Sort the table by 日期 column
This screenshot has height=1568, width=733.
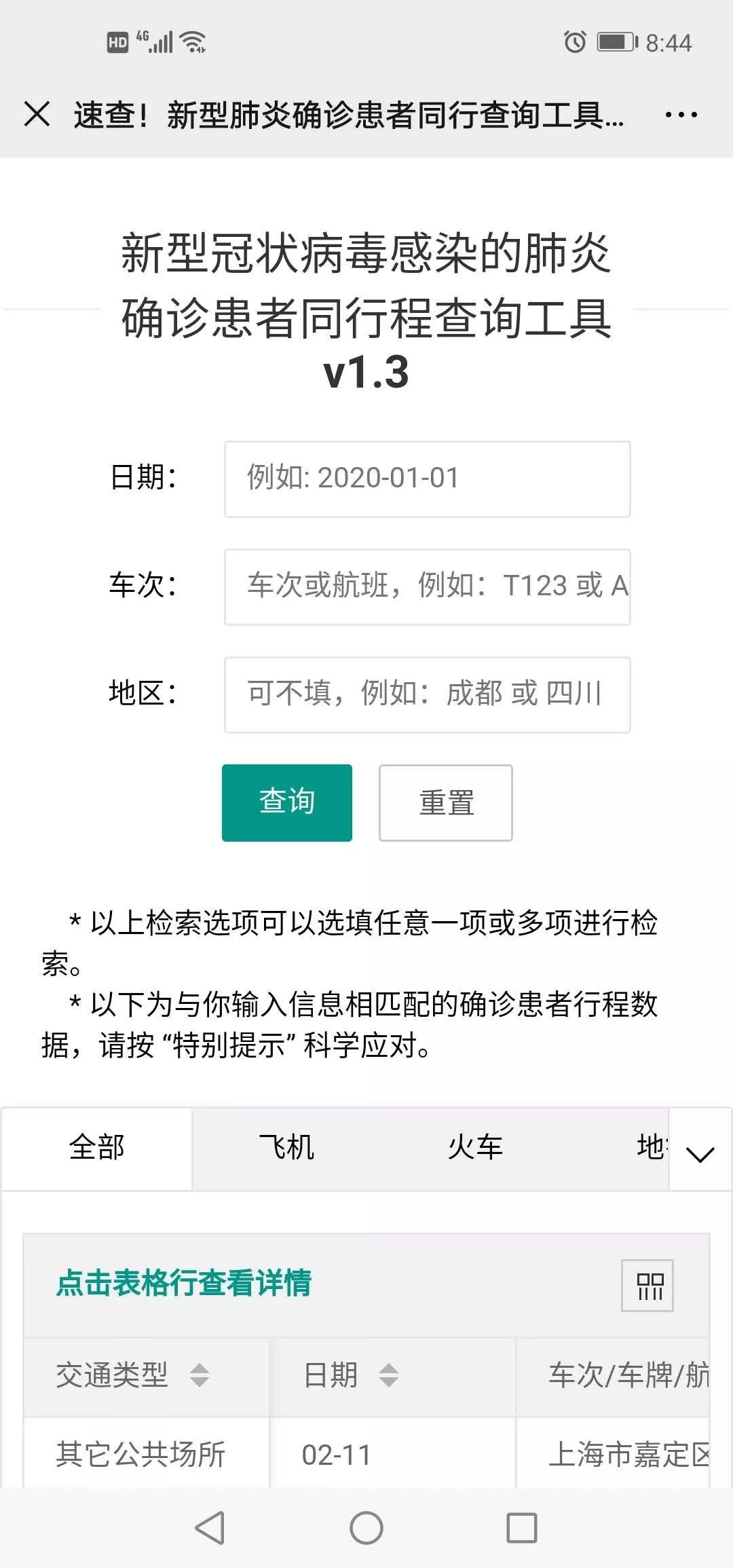(388, 1375)
